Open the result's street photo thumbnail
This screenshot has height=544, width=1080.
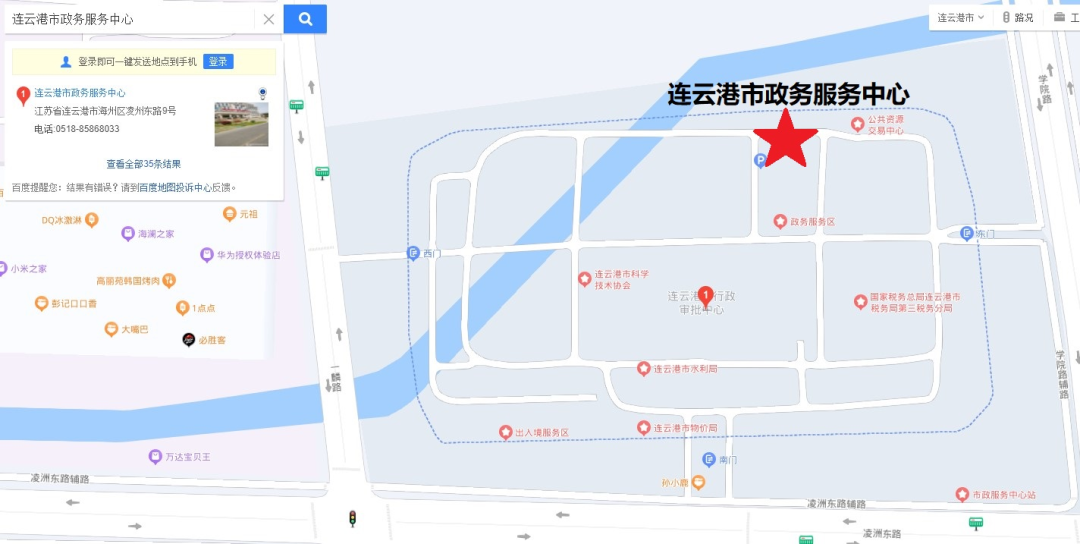point(241,124)
